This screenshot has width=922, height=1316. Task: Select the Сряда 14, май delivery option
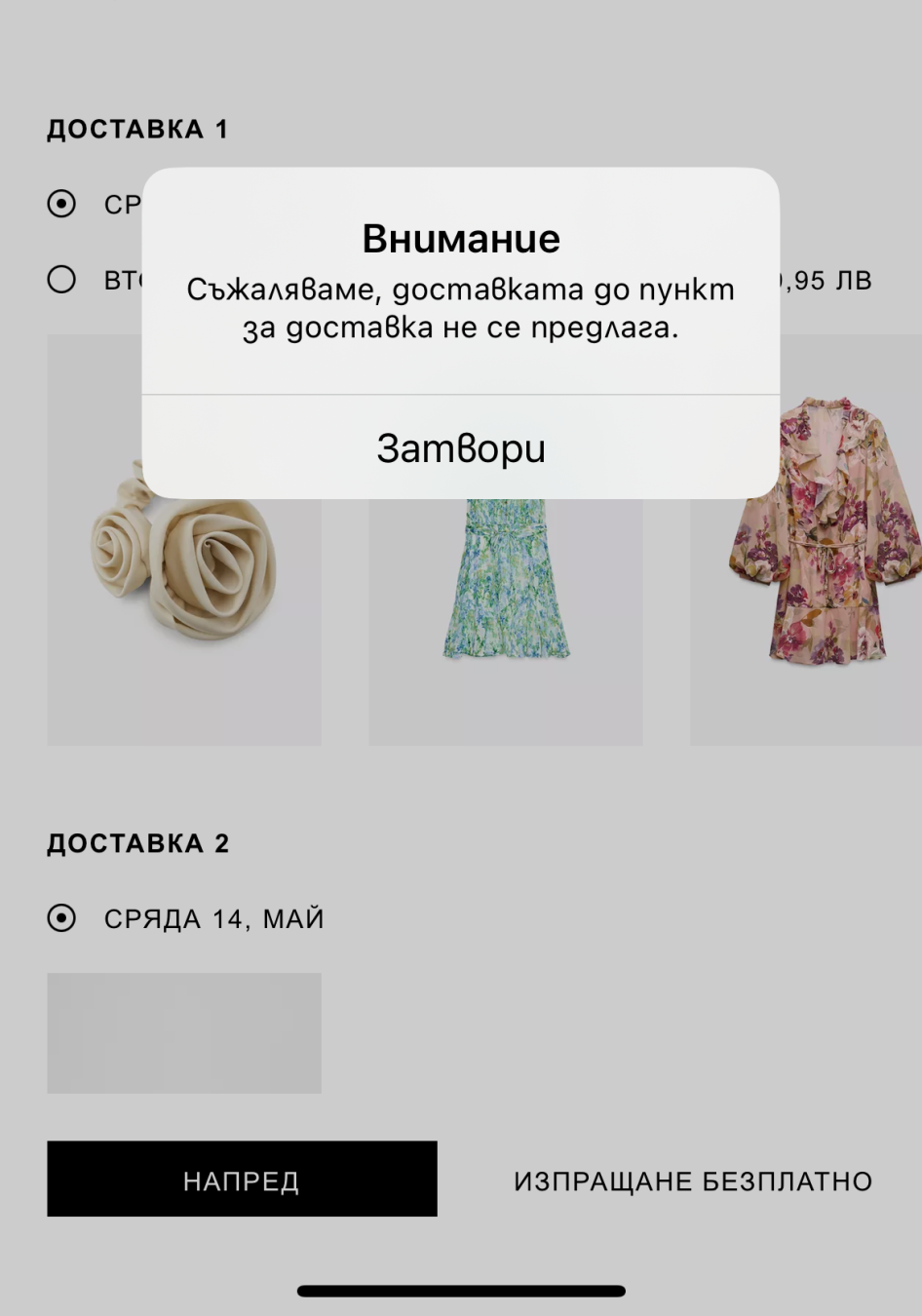[x=62, y=918]
